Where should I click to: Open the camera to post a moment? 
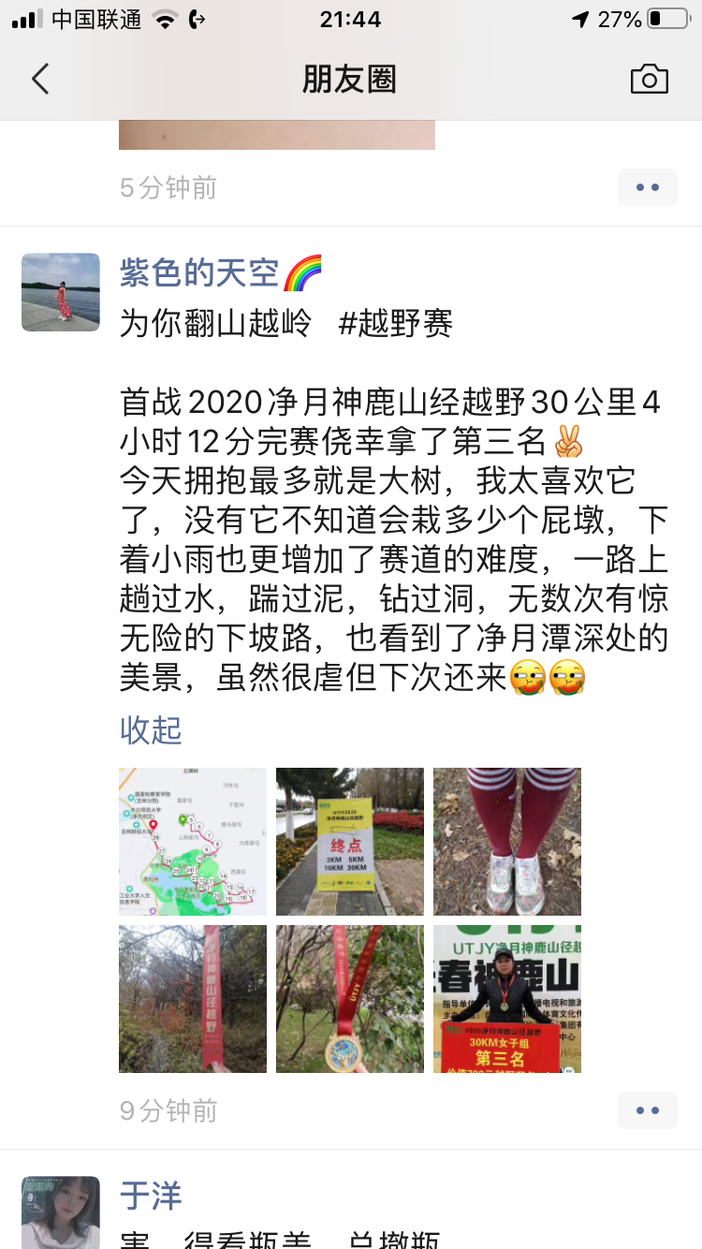tap(649, 79)
